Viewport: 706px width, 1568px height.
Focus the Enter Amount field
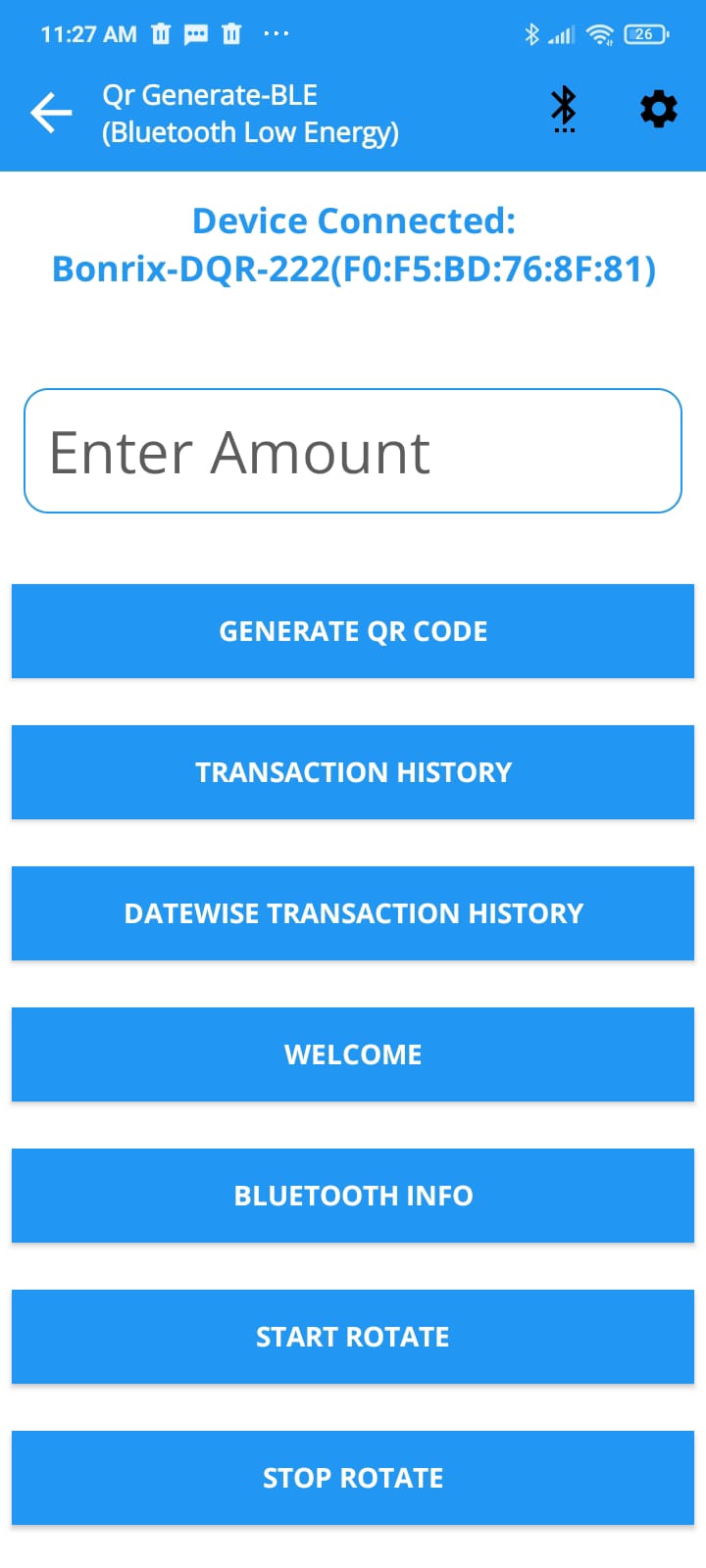coord(353,451)
